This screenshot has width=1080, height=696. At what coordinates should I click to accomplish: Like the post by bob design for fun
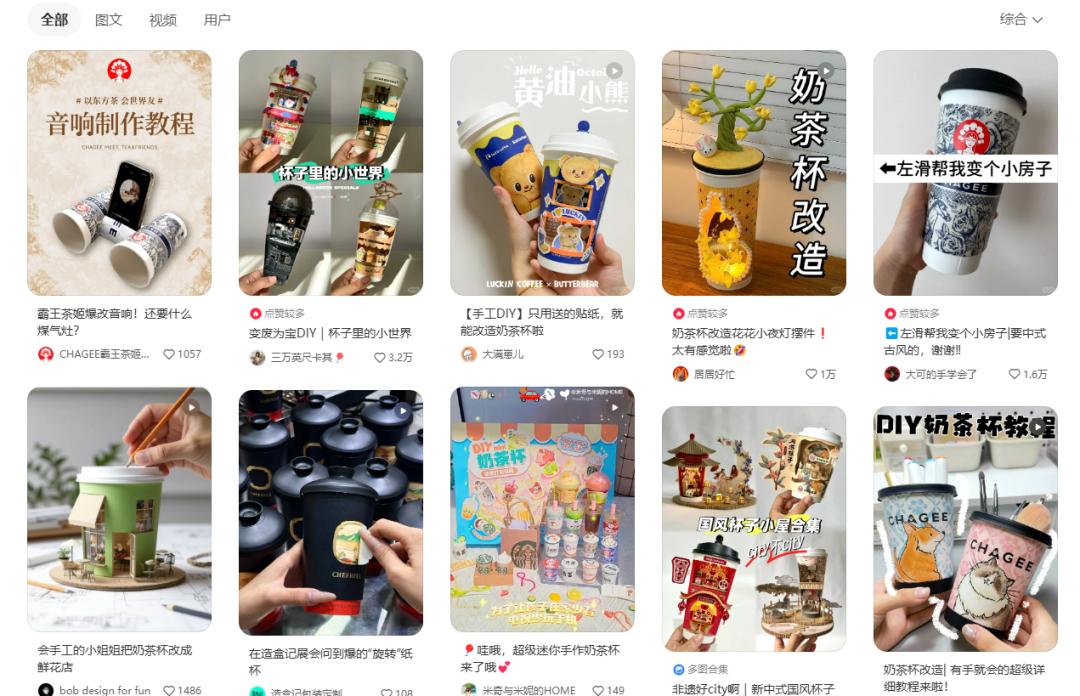pos(169,690)
